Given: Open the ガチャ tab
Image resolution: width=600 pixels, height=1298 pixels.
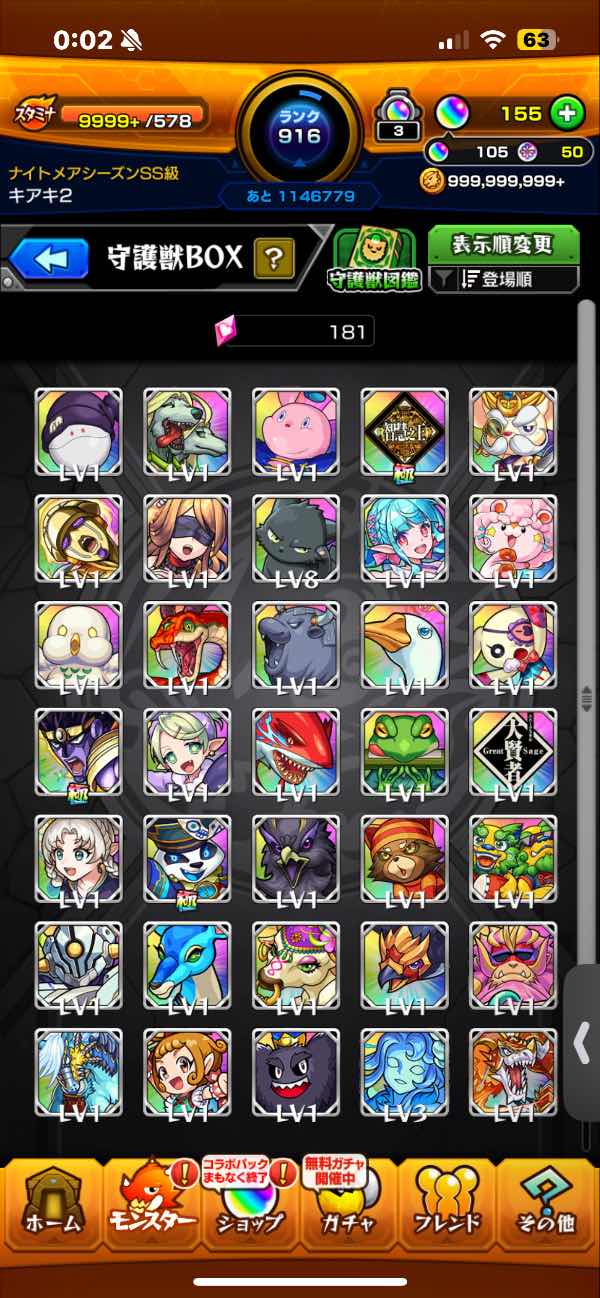Looking at the screenshot, I should pos(348,1207).
